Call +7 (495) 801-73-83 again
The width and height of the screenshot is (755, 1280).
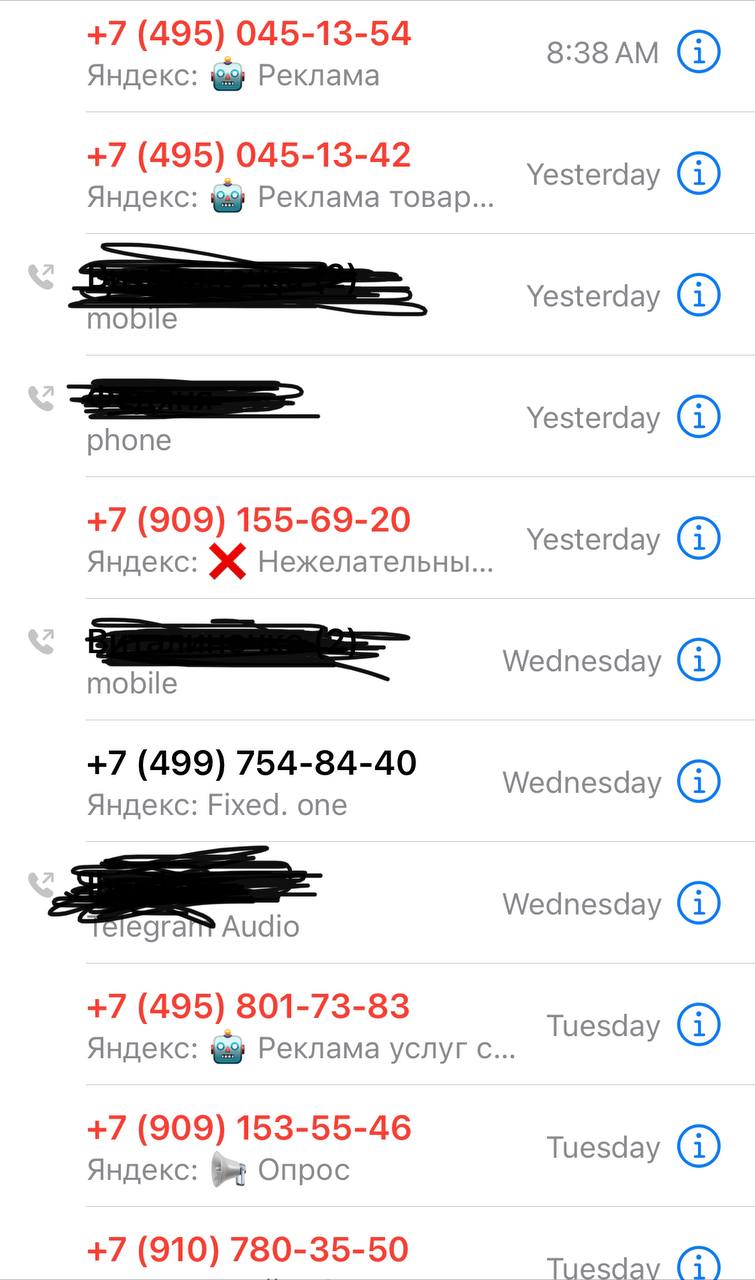pos(248,1007)
